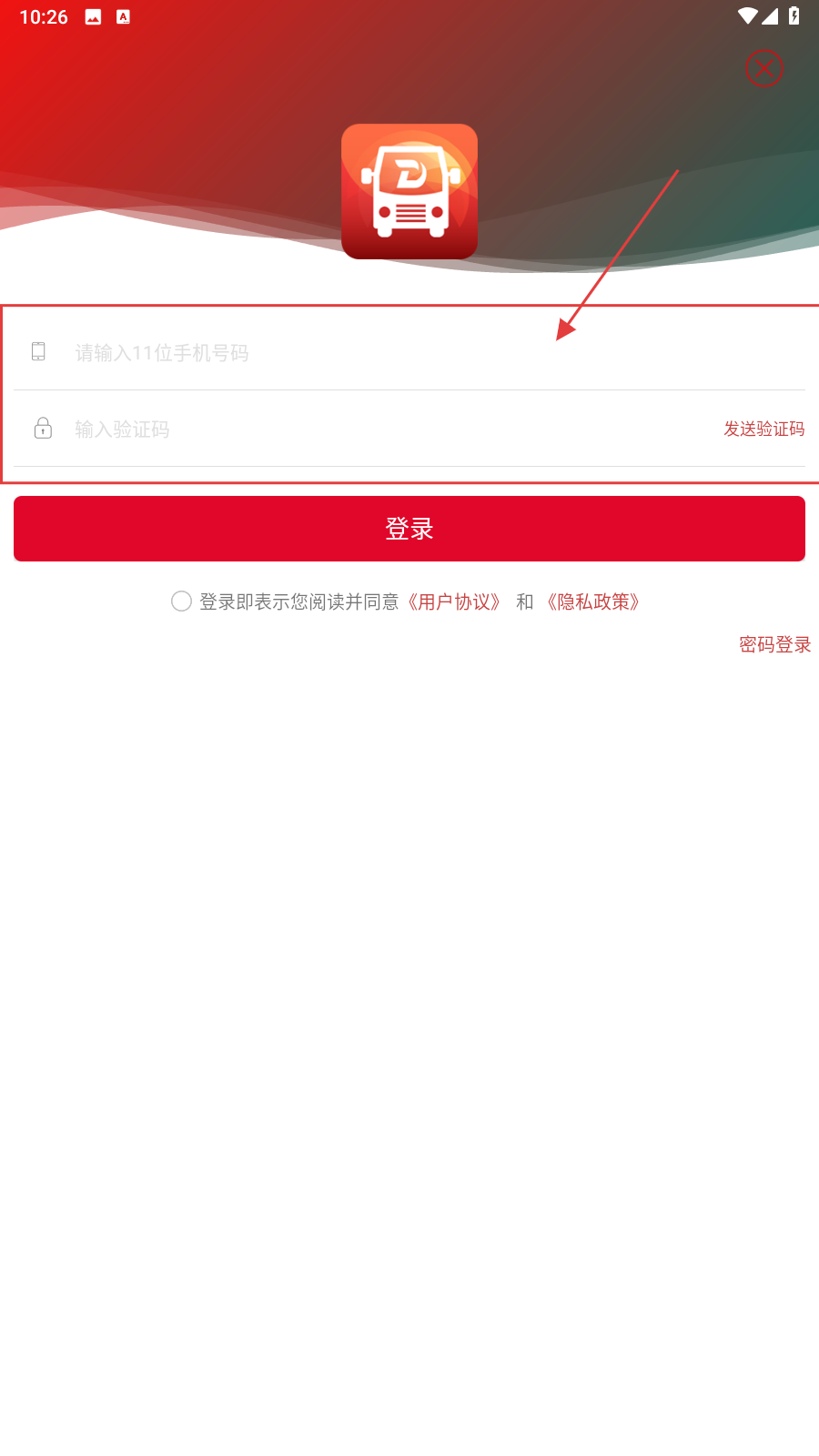
Task: Open the 《用户协议》 user agreement
Action: (453, 602)
